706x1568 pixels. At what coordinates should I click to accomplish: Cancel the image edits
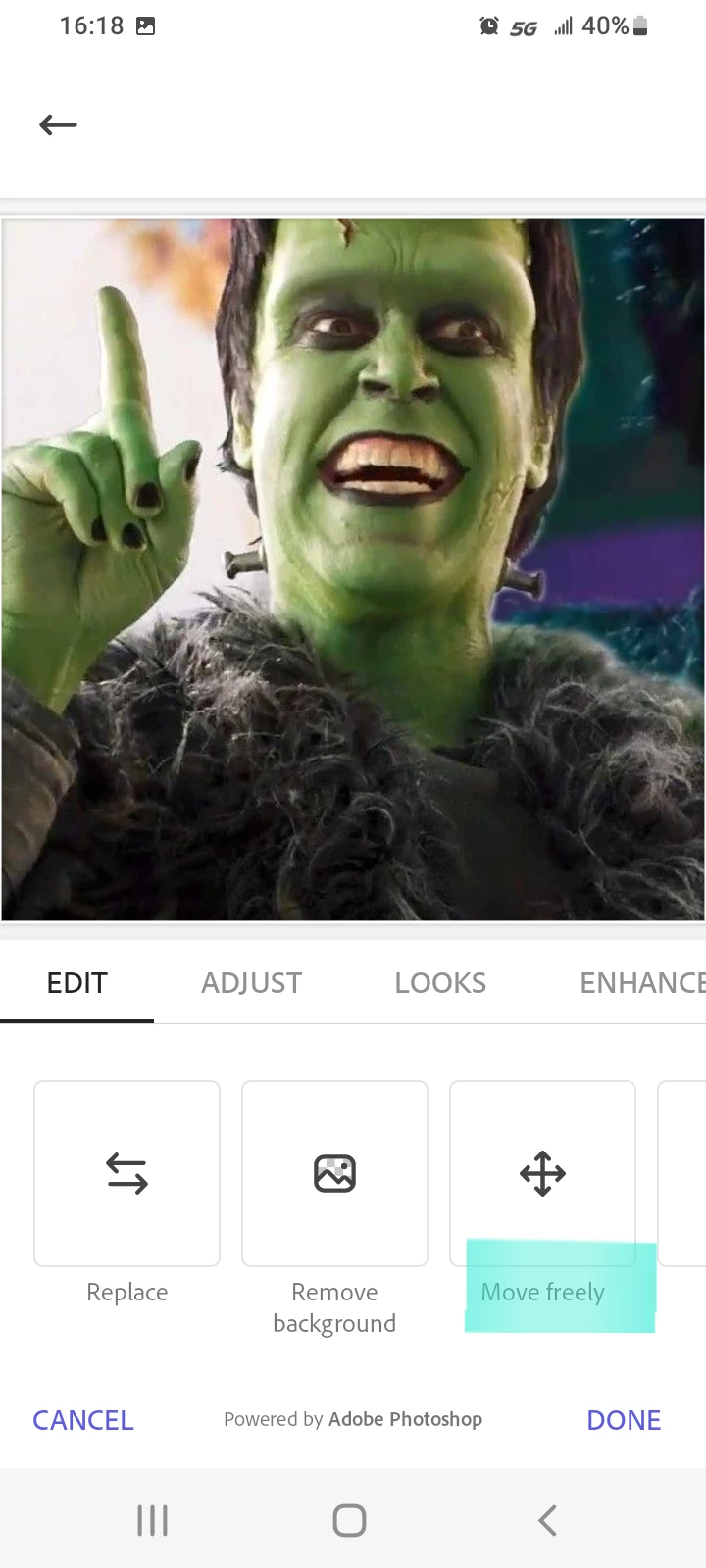coord(83,1420)
